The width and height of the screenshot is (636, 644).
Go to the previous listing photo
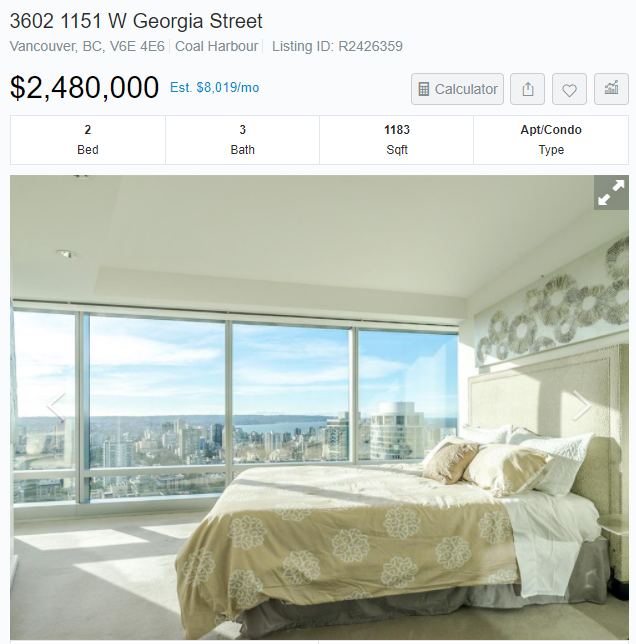pos(57,406)
